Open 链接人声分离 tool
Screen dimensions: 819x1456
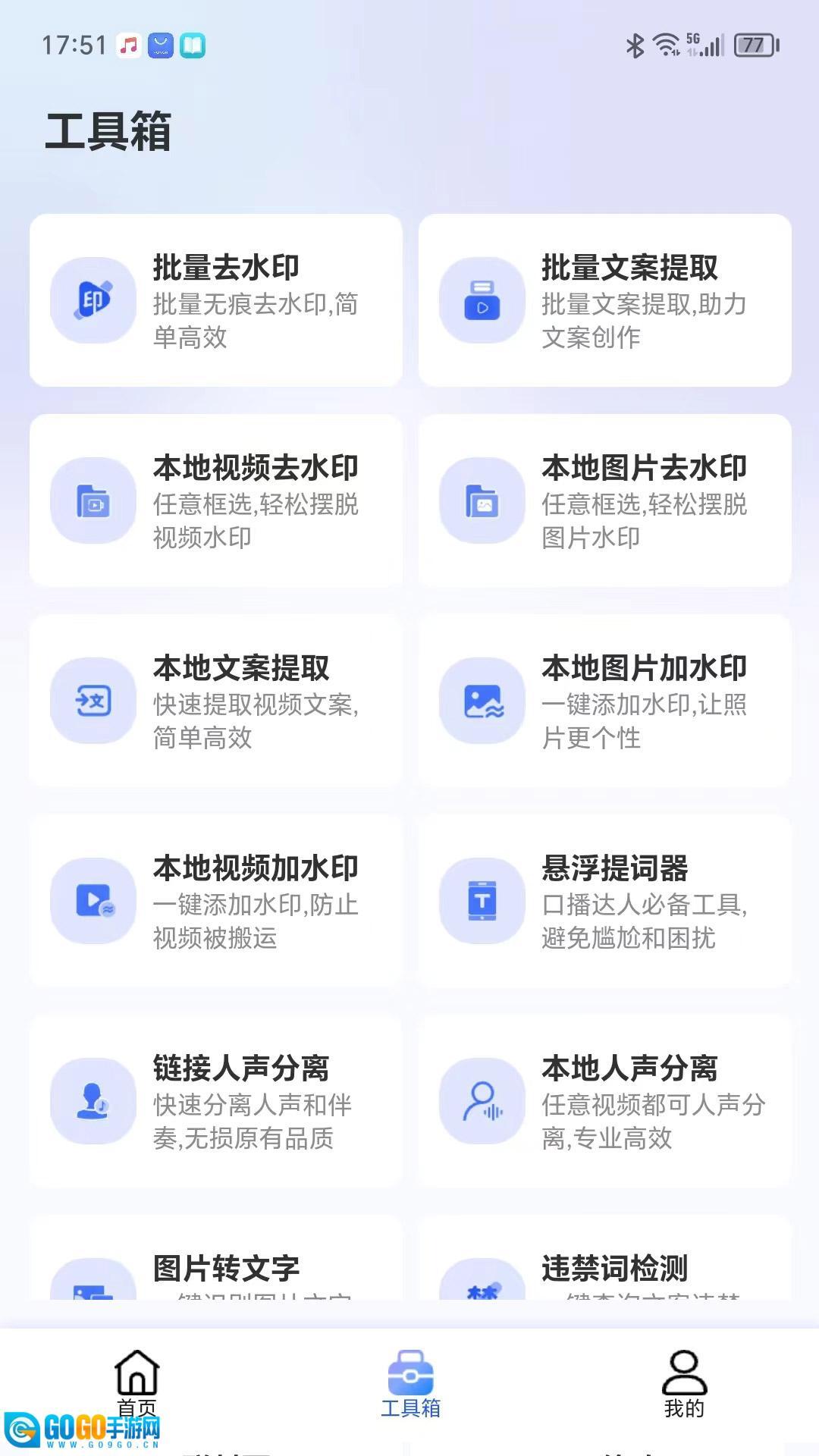coord(216,1101)
